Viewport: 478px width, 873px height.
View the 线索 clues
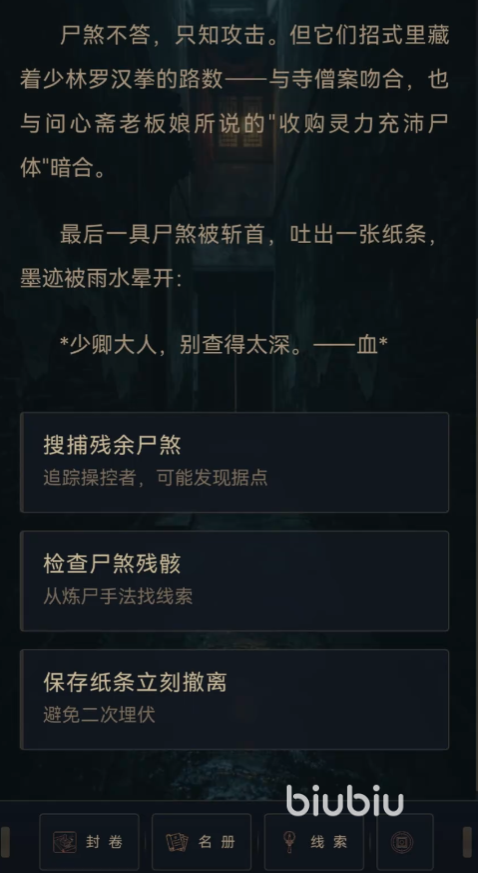314,842
